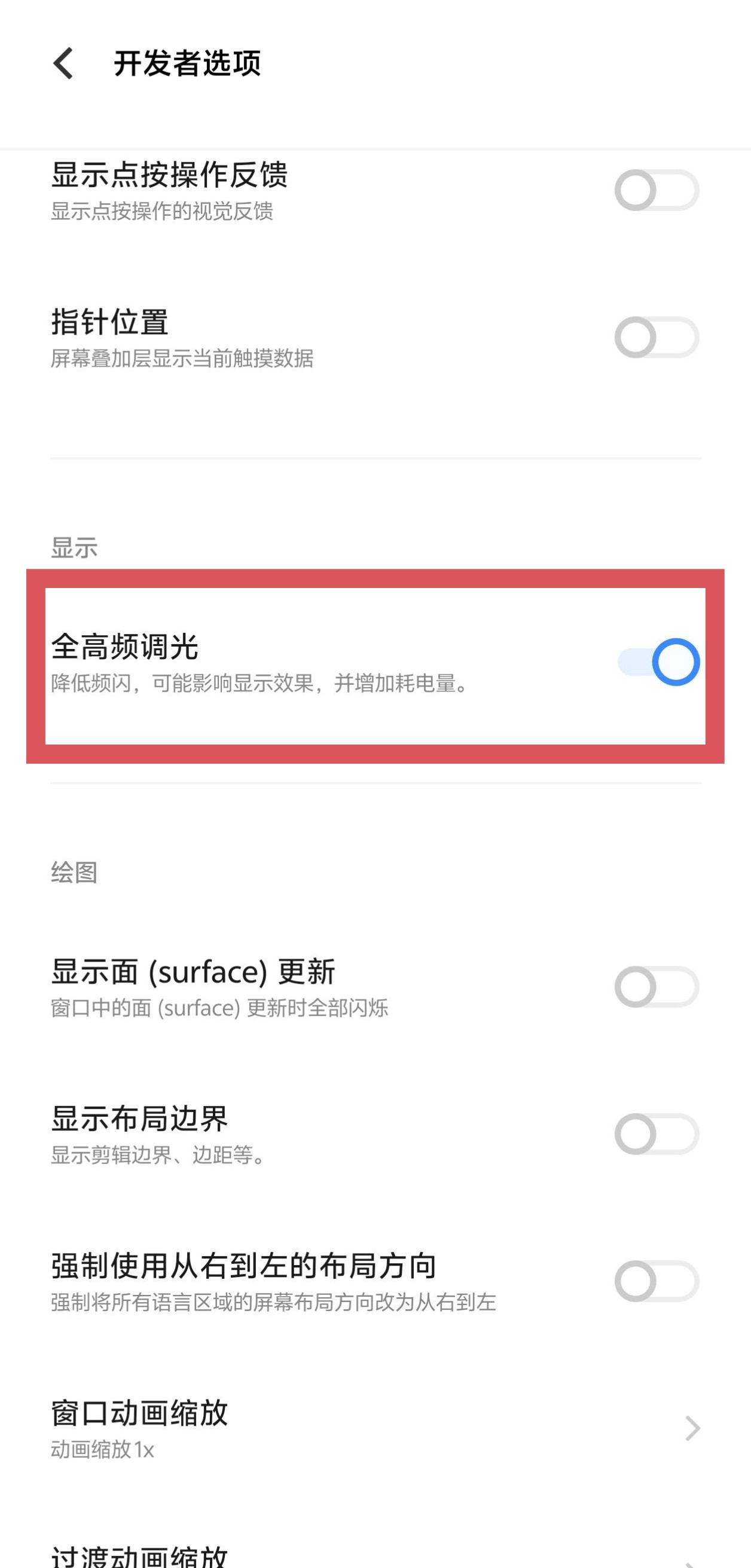The width and height of the screenshot is (751, 1568).
Task: Enable 显示布局边界 switch
Action: click(656, 1134)
